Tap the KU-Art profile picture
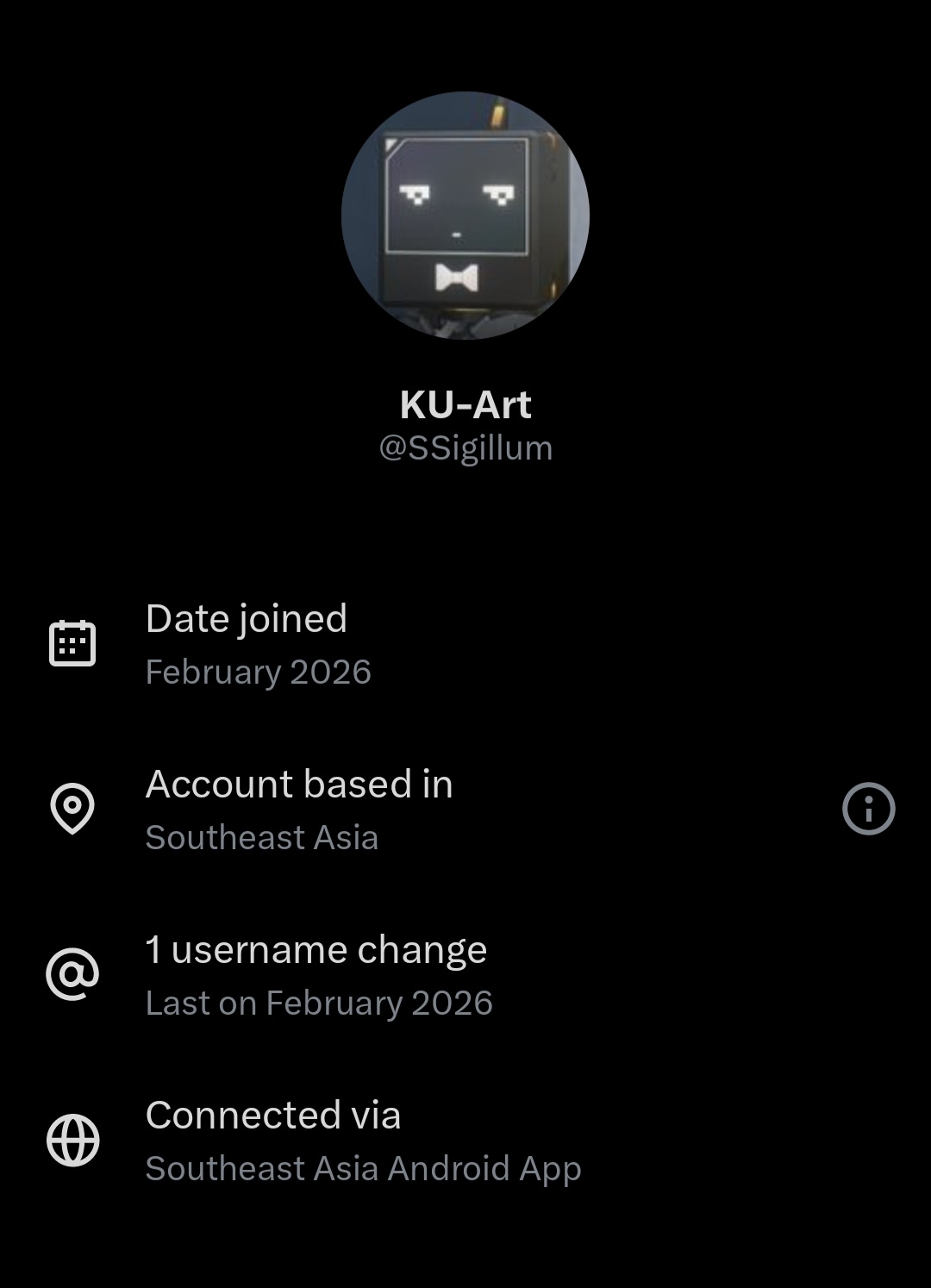 click(465, 216)
